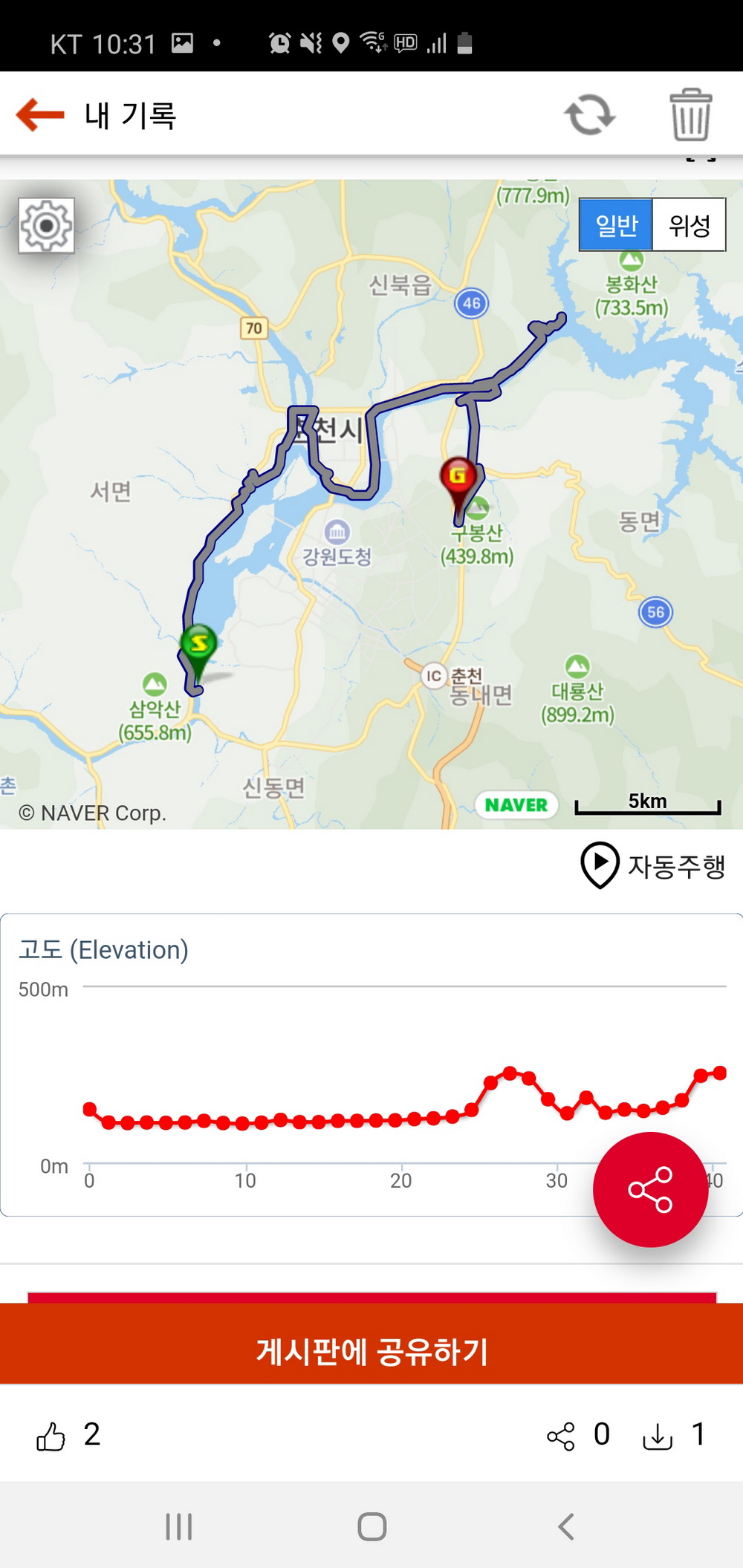Start 자동주행 auto playback
Screen dimensions: 743x1568
coord(652,865)
